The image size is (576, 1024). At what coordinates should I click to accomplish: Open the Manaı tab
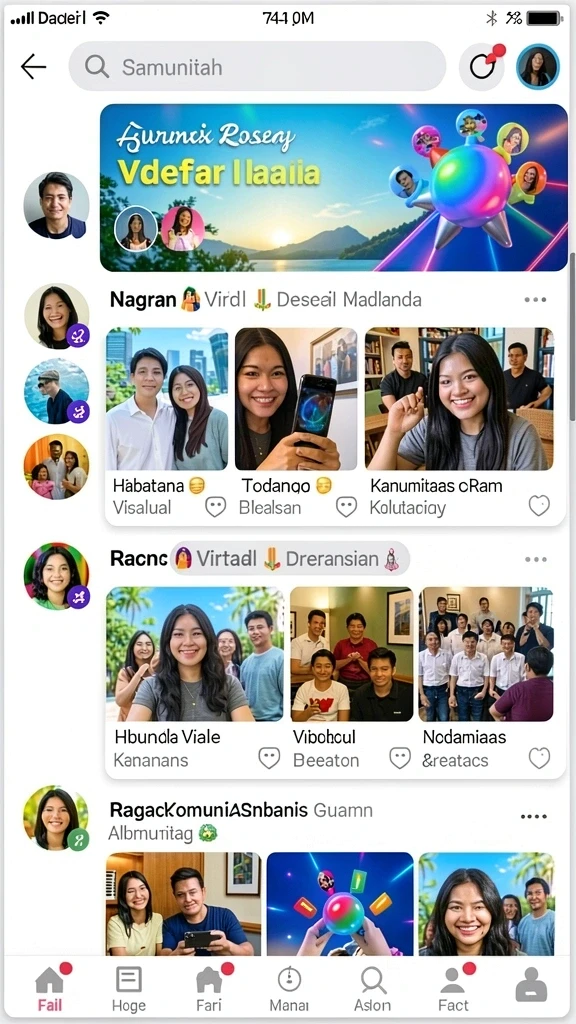click(289, 989)
